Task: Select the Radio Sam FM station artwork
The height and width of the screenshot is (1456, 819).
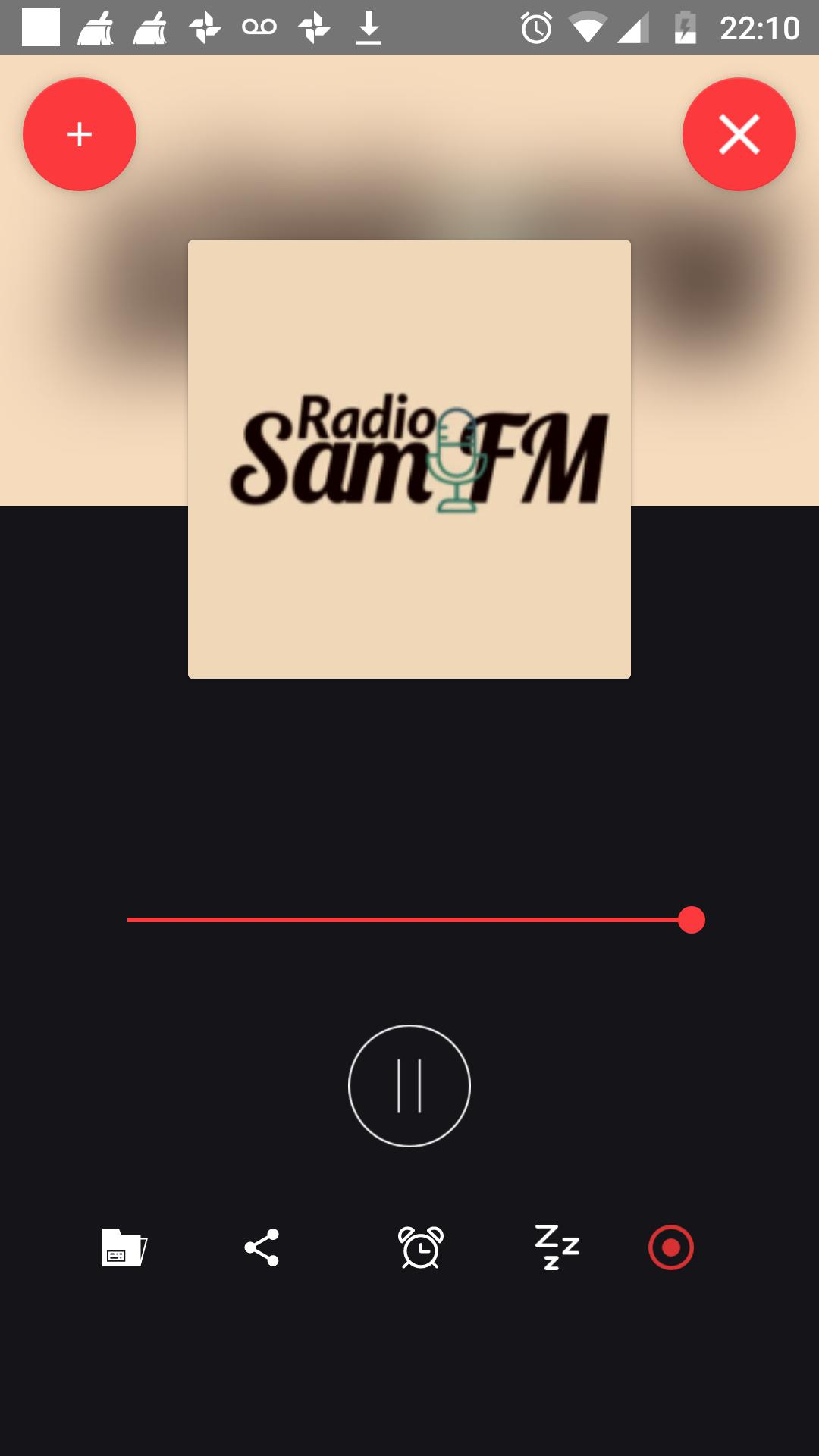Action: 409,458
